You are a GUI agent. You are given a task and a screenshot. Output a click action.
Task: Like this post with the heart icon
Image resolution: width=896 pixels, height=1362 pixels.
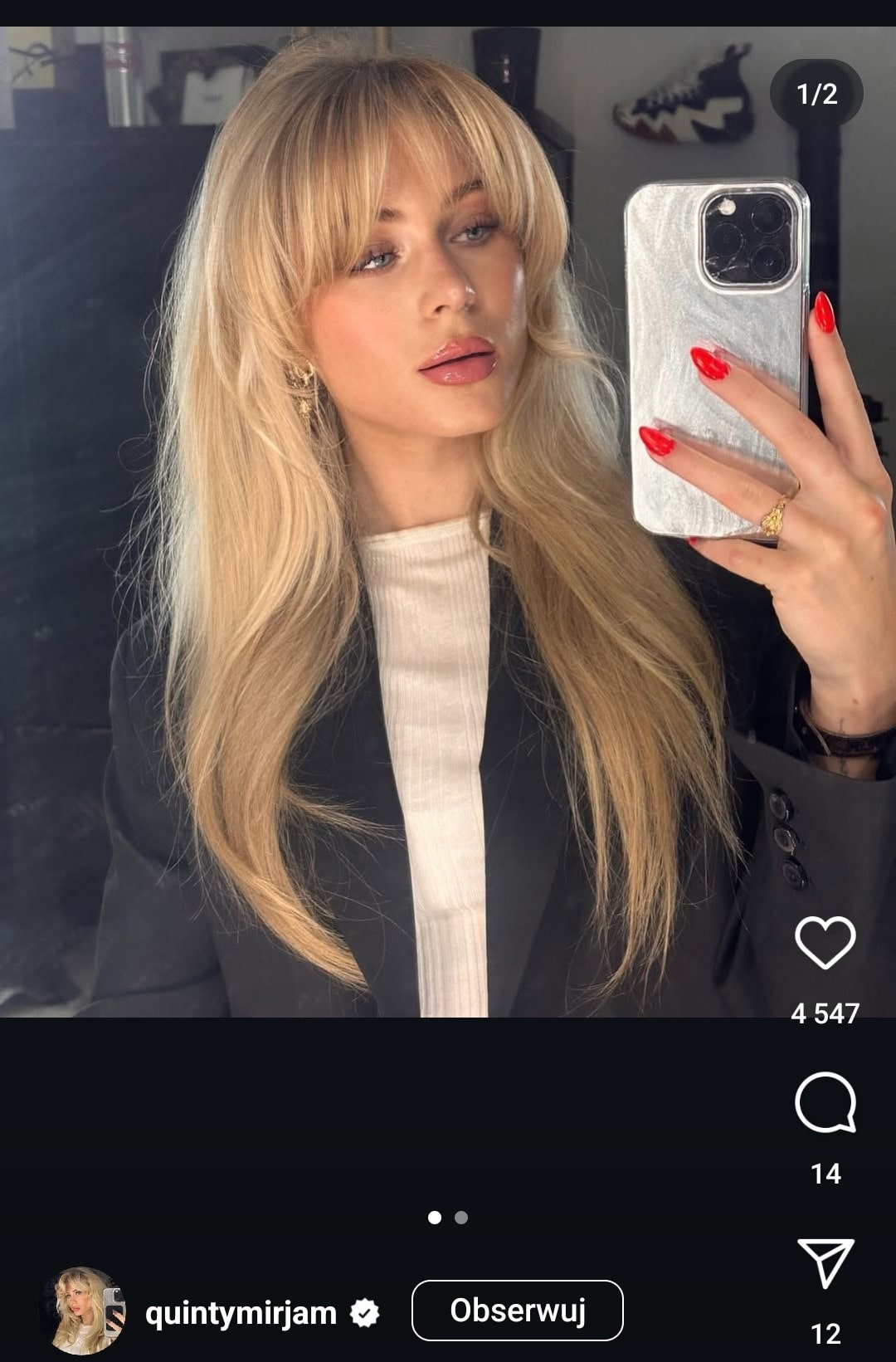pyautogui.click(x=825, y=943)
